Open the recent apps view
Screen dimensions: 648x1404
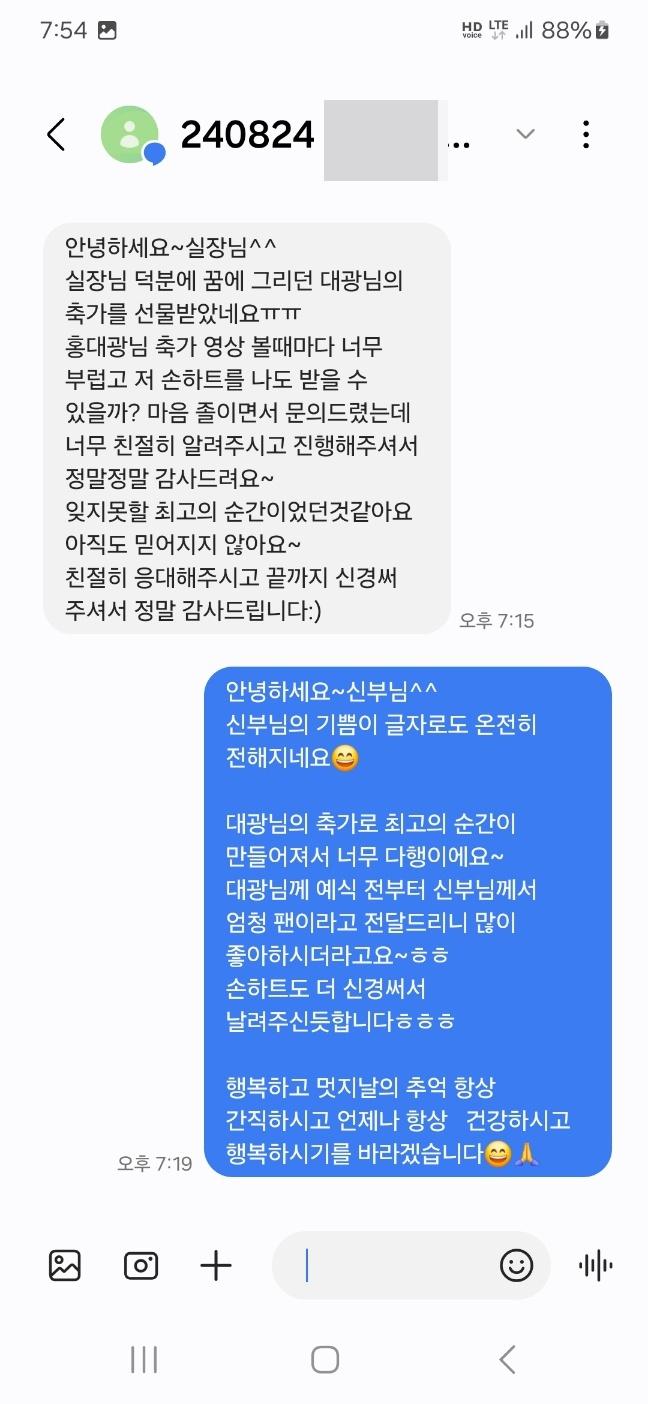click(x=144, y=1359)
